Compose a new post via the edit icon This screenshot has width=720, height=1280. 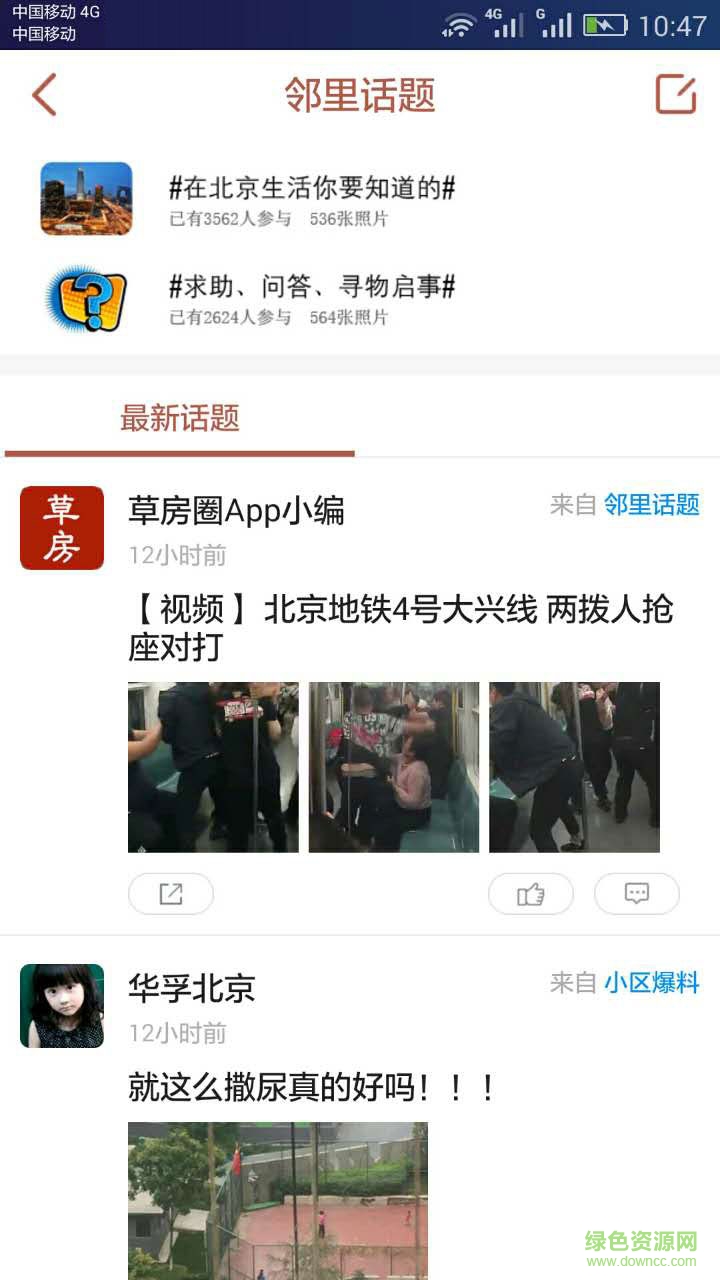[675, 95]
